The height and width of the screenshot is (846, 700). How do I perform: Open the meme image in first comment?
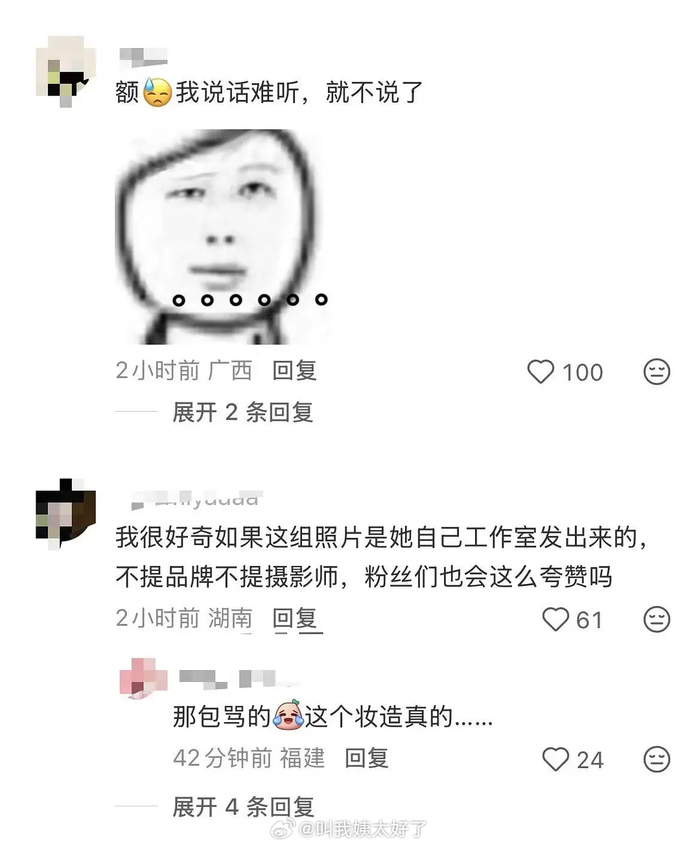tap(223, 237)
